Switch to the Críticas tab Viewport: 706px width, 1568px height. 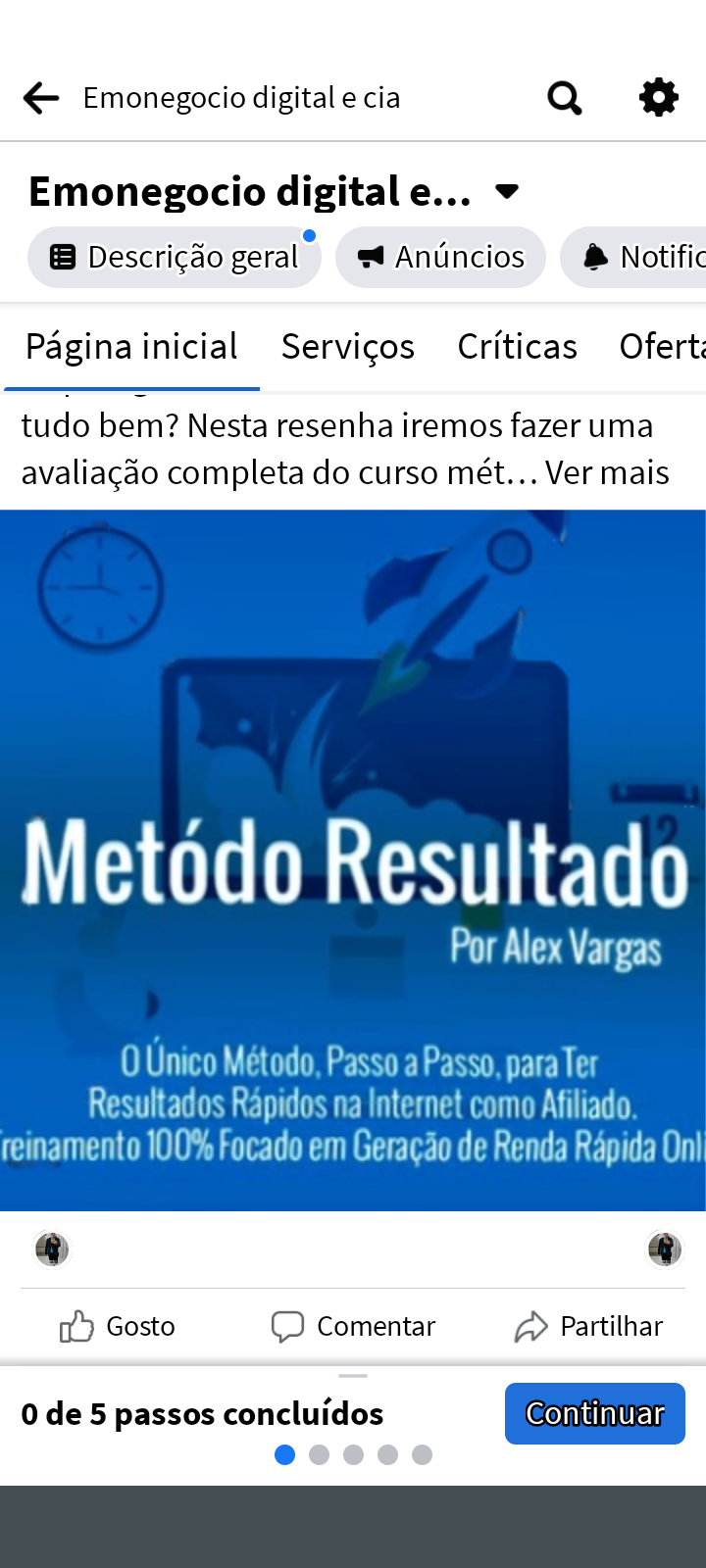517,347
